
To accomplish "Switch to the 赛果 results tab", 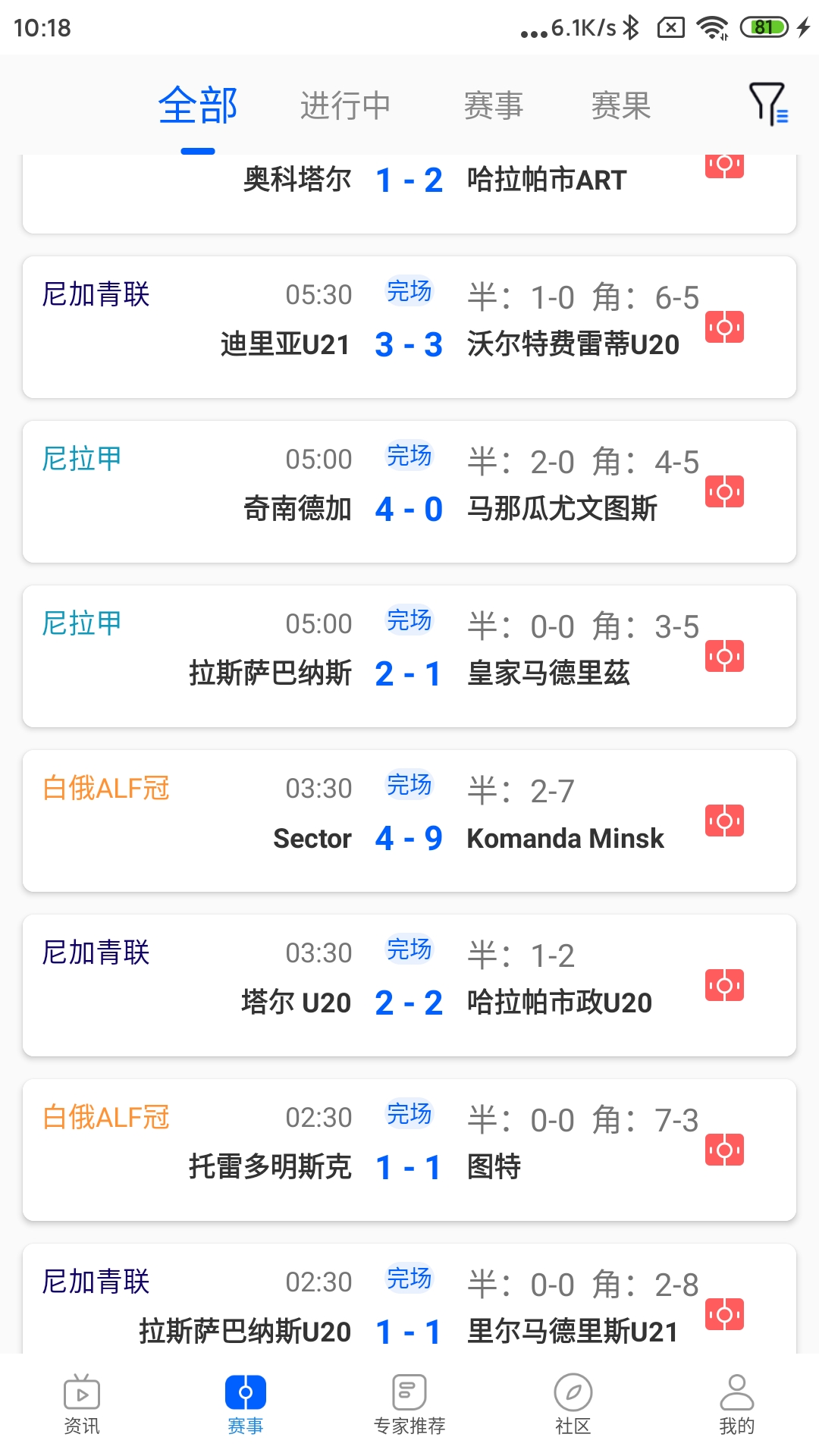I will (x=621, y=106).
